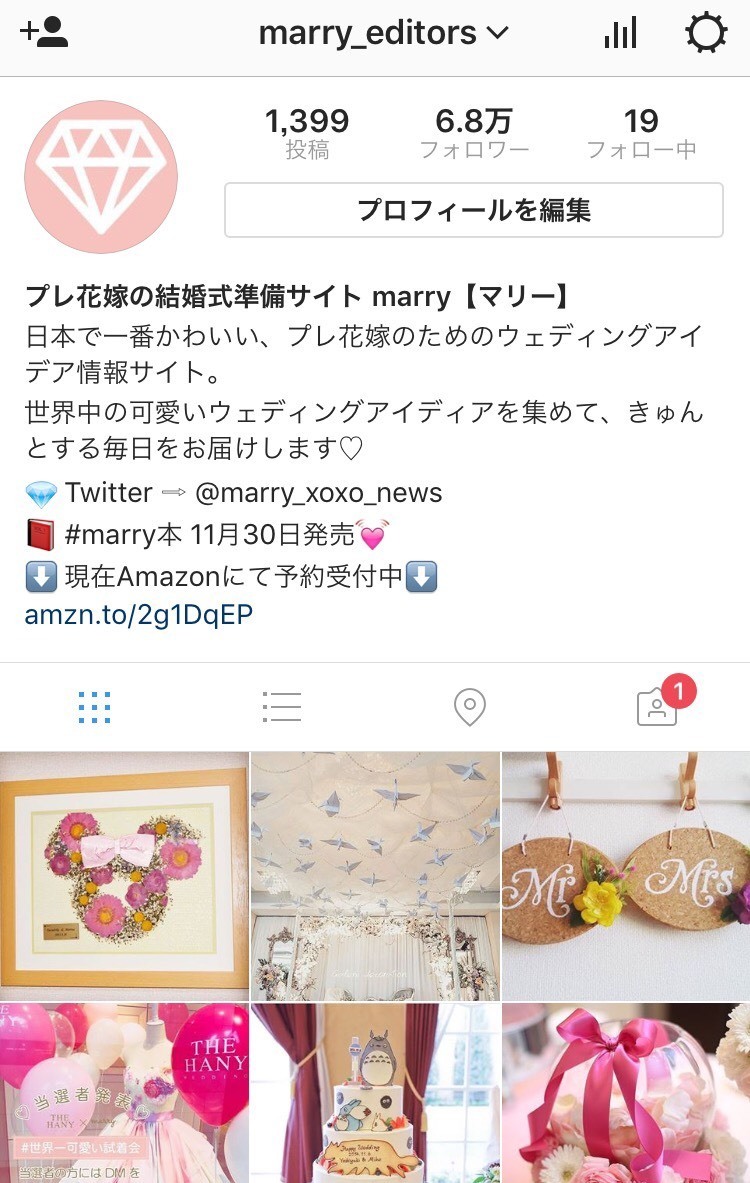Open the settings gear icon
750x1183 pixels.
[707, 33]
